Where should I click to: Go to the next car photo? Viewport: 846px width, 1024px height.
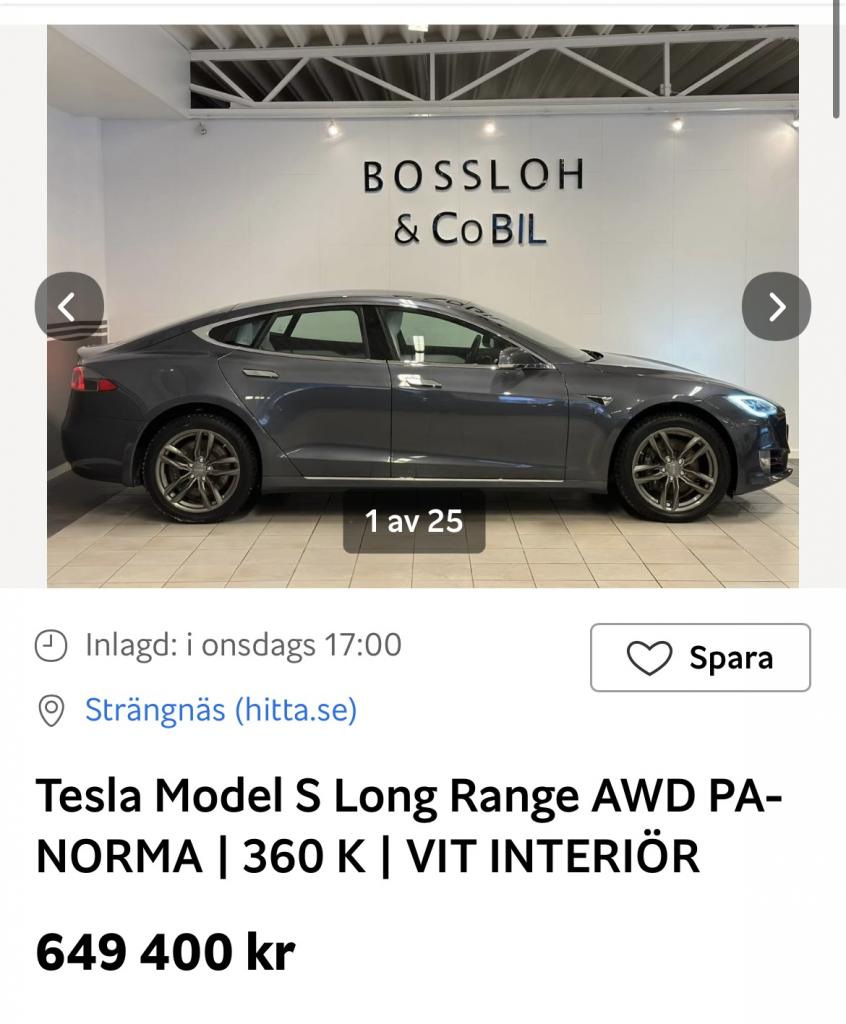pos(776,306)
